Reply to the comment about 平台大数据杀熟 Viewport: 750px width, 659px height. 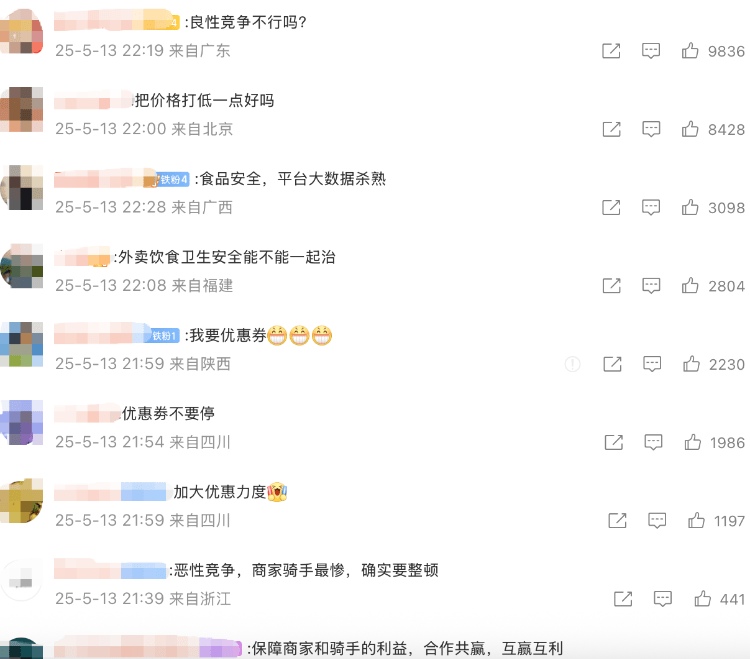651,208
